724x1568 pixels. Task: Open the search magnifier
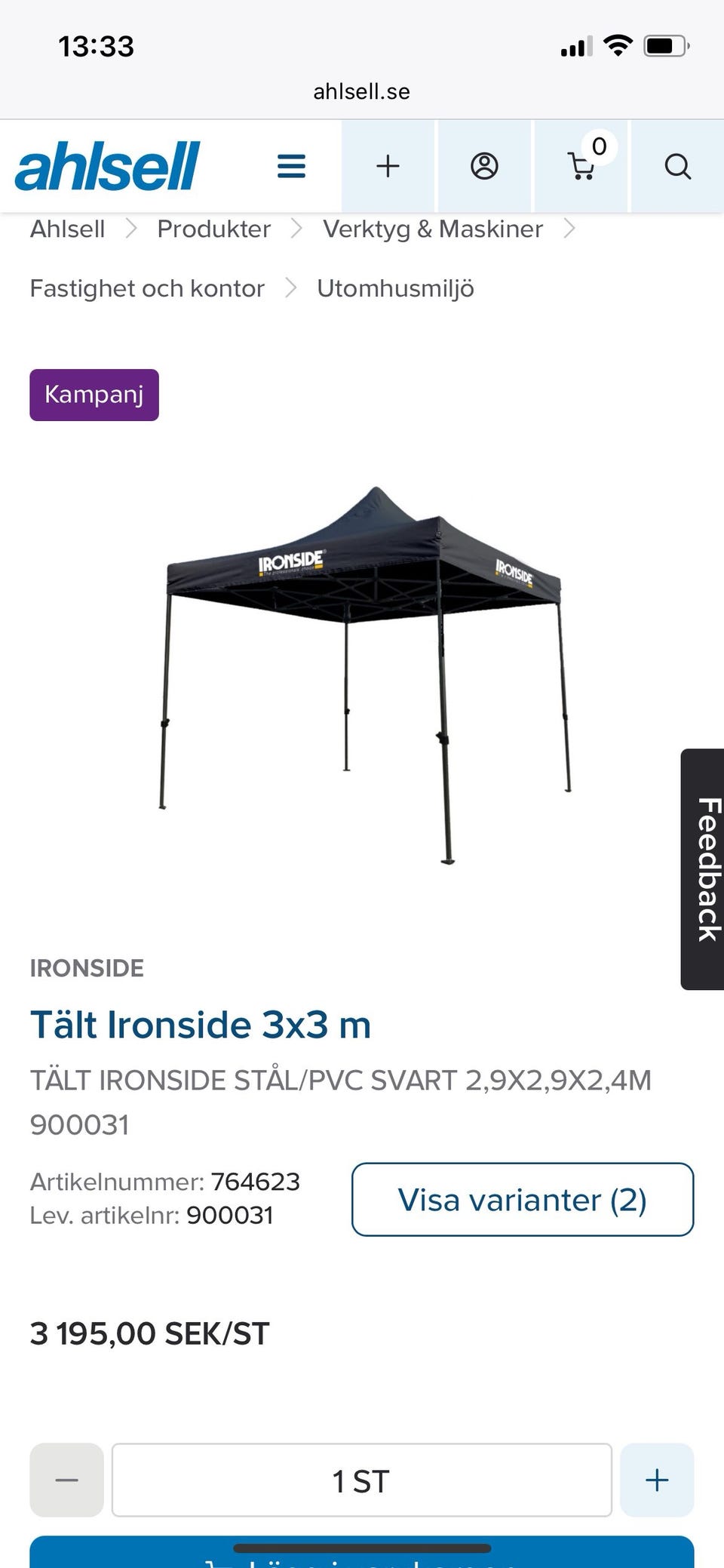(x=677, y=166)
